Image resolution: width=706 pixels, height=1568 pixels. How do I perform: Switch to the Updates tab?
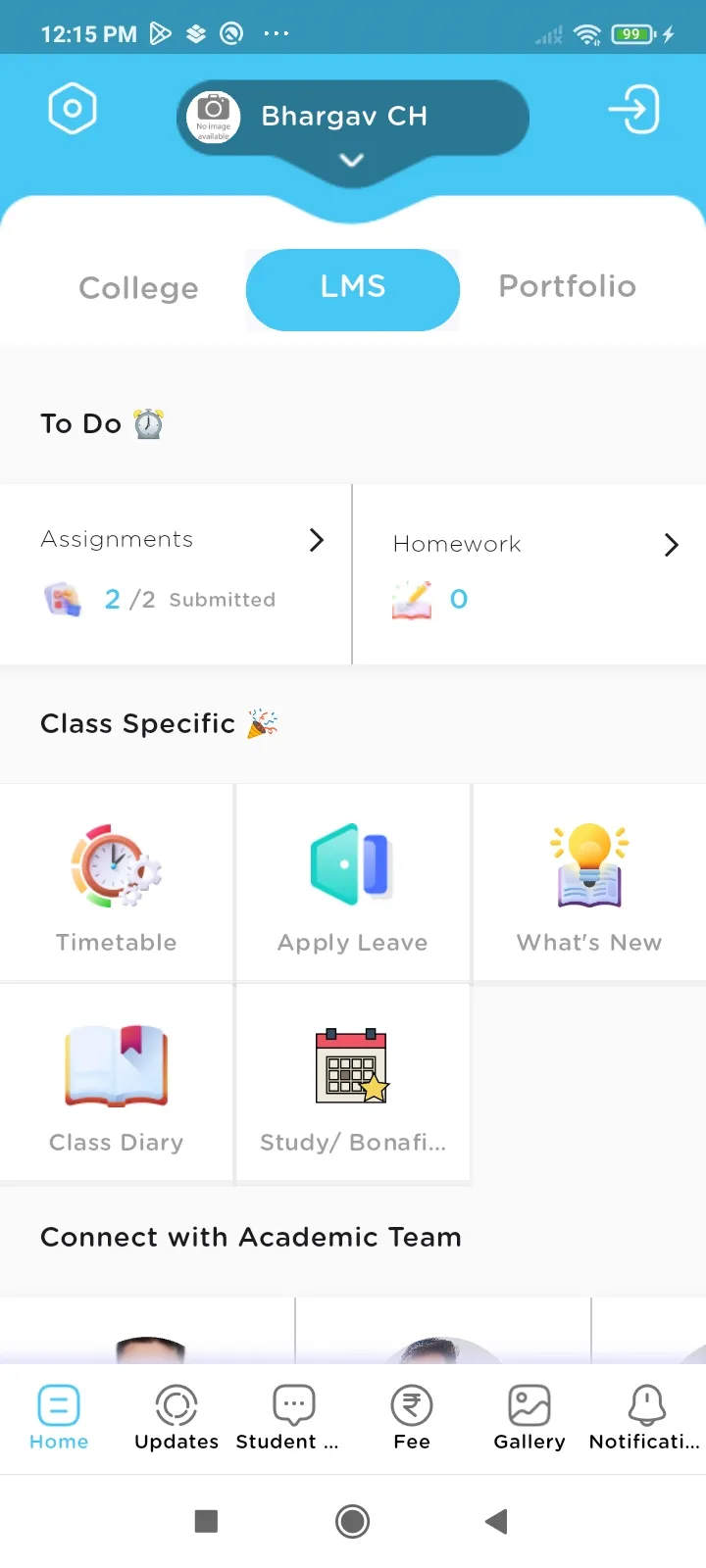pos(176,1417)
